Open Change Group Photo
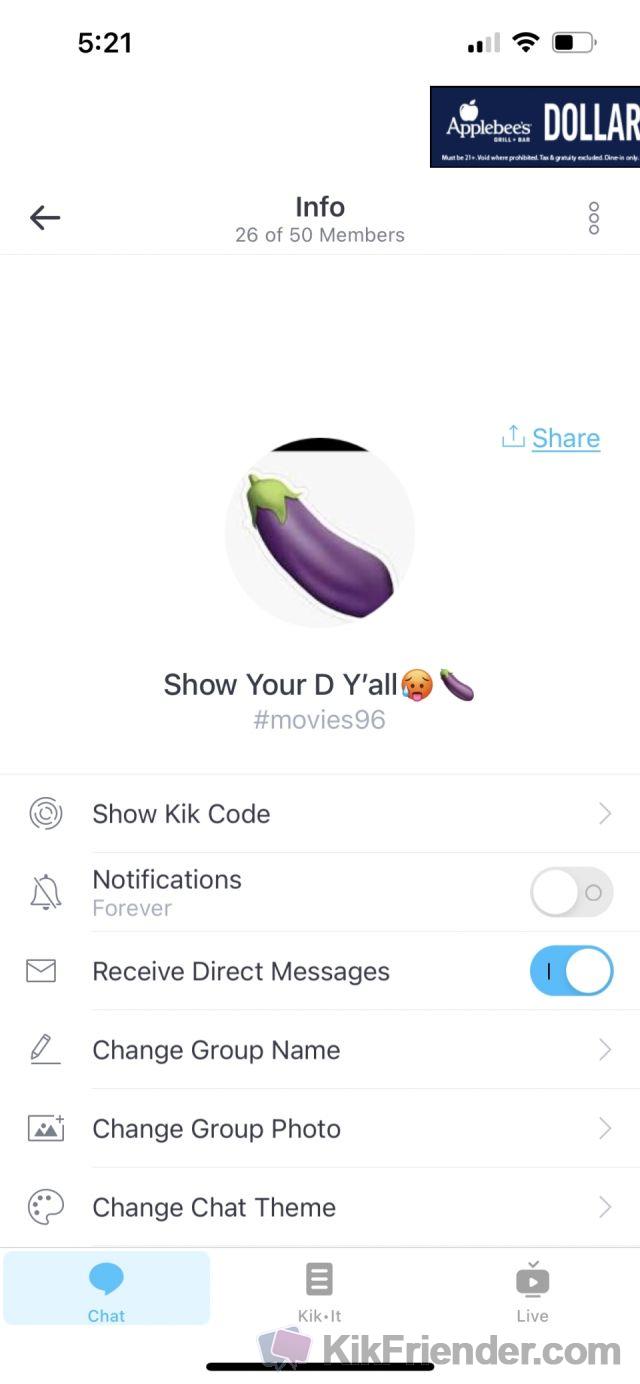 (320, 1129)
